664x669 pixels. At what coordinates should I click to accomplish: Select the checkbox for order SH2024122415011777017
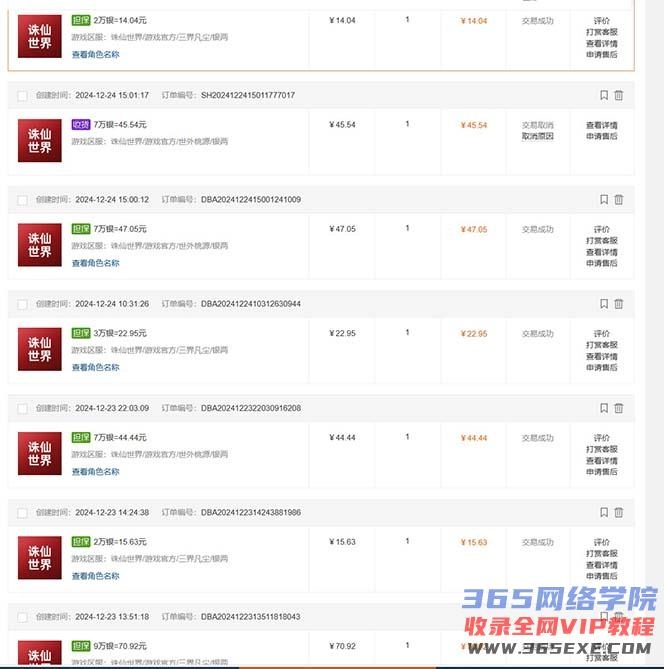click(22, 96)
